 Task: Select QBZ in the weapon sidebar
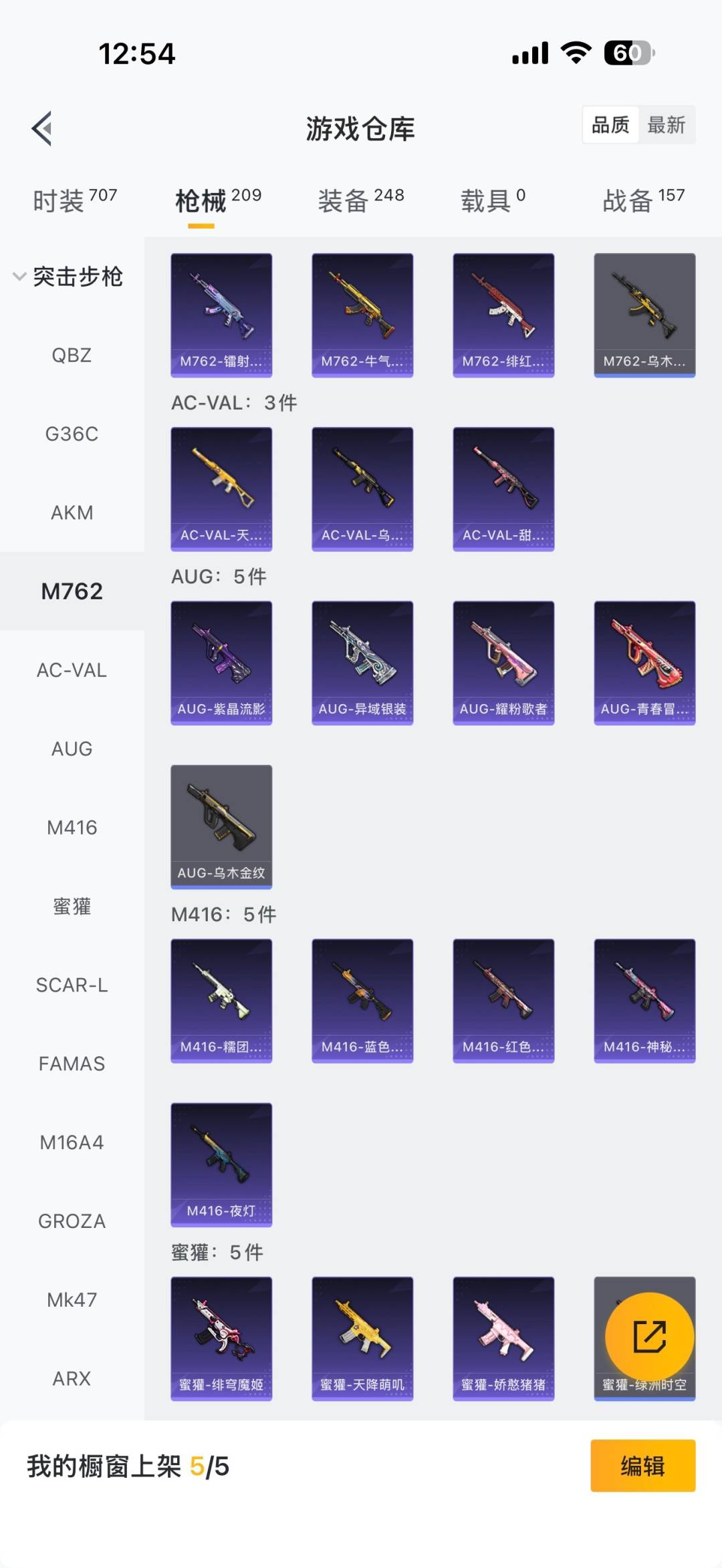pos(72,355)
